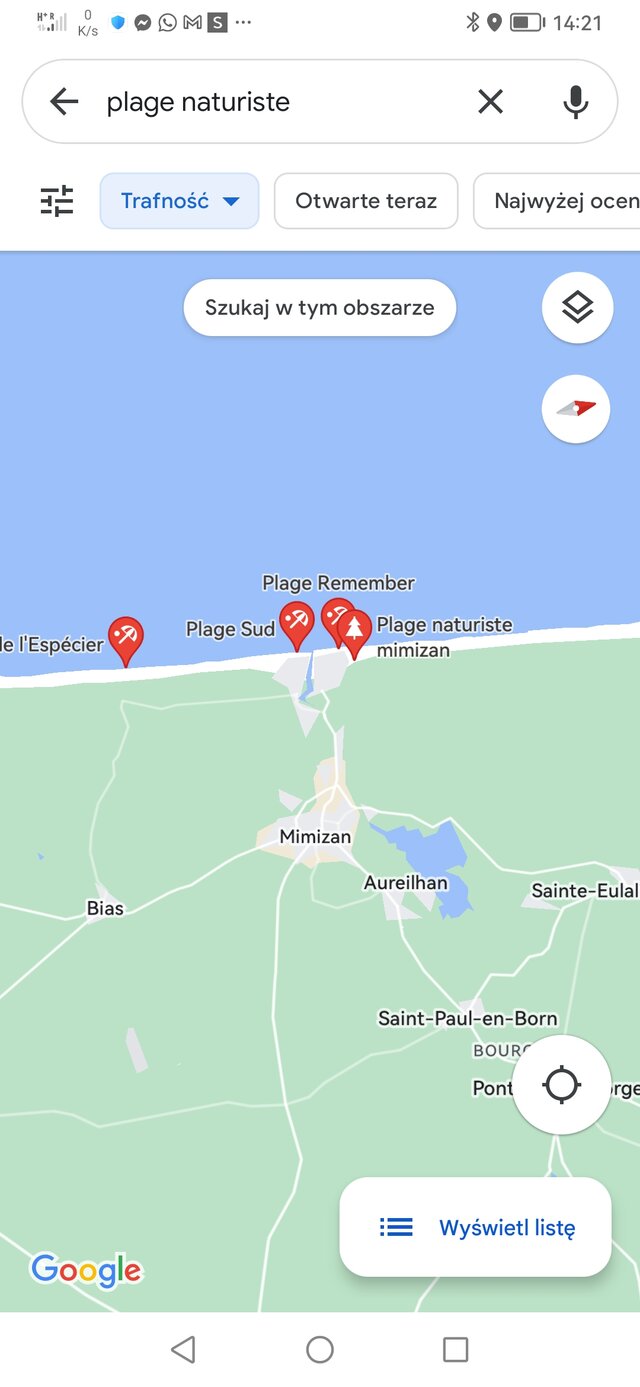Show results with 'Wyświetl listę'

476,1227
